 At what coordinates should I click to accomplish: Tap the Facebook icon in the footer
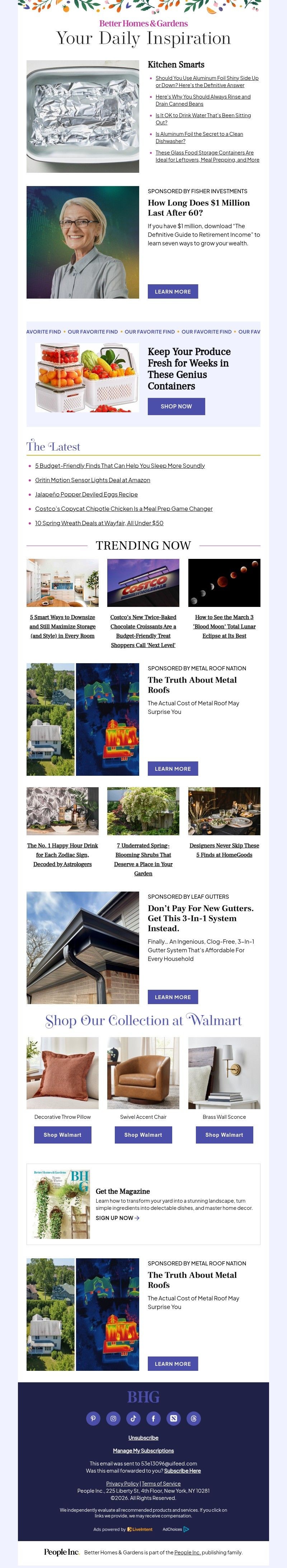(154, 1418)
